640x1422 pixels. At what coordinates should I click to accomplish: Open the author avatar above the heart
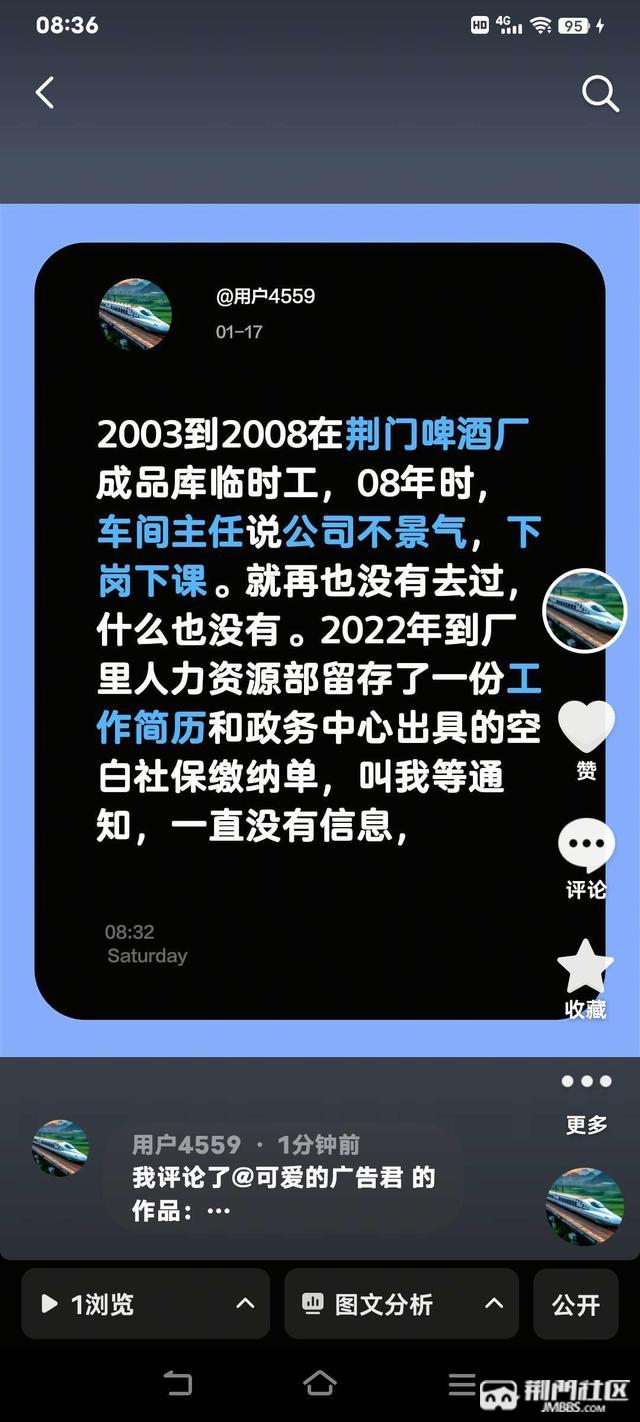click(x=585, y=610)
